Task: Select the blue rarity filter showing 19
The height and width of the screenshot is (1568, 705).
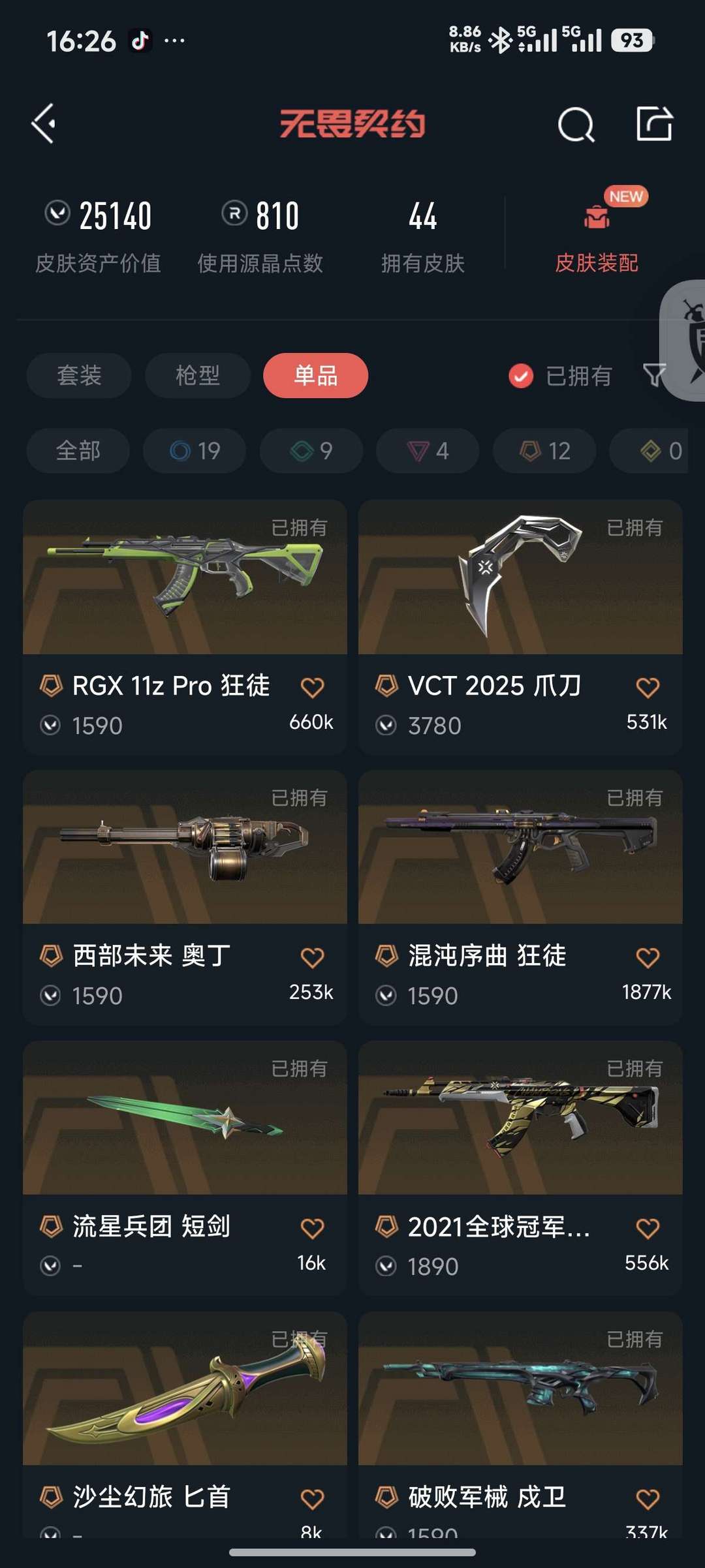Action: [x=194, y=451]
